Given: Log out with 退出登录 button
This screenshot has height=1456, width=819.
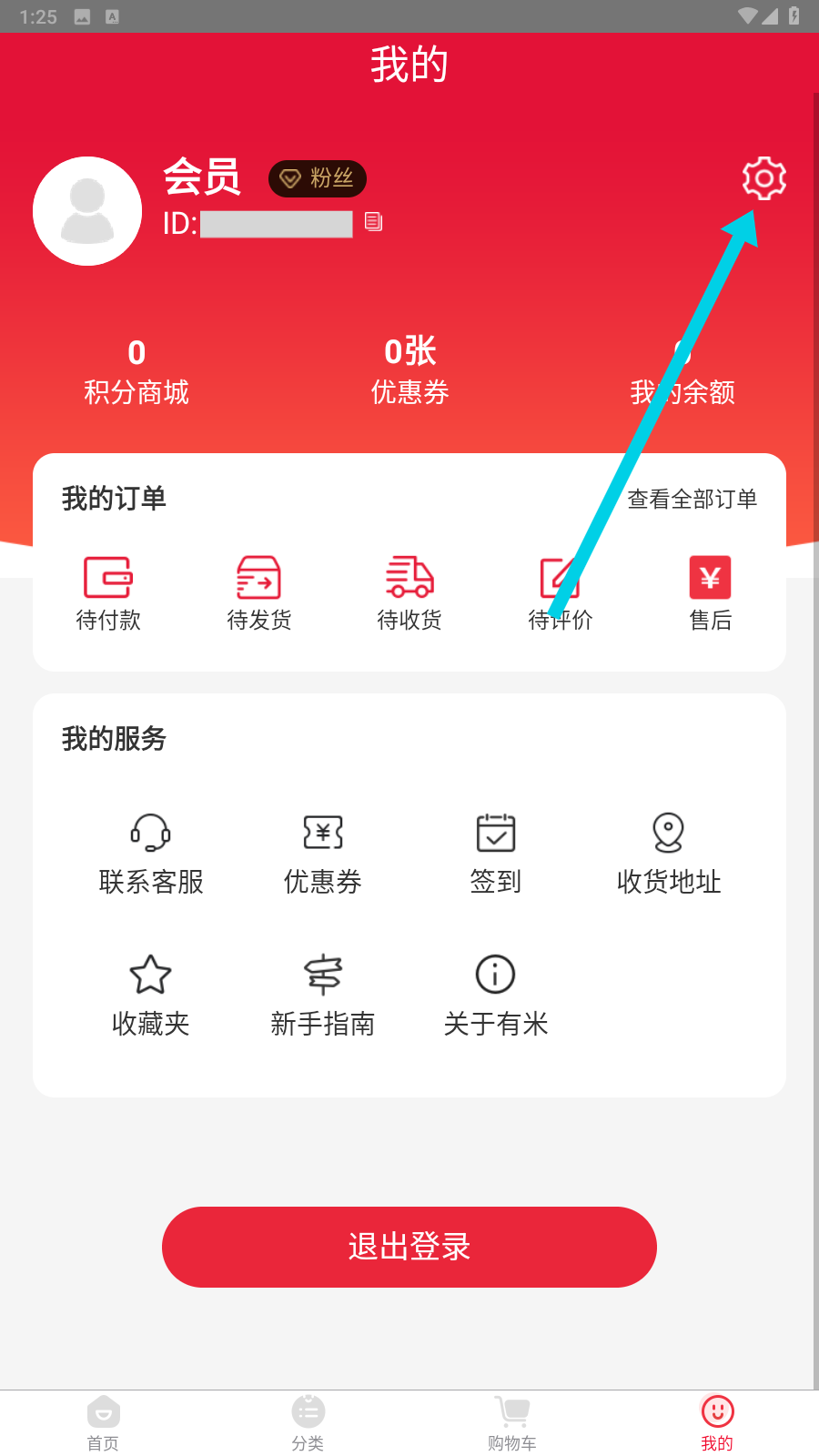Looking at the screenshot, I should click(x=409, y=1247).
